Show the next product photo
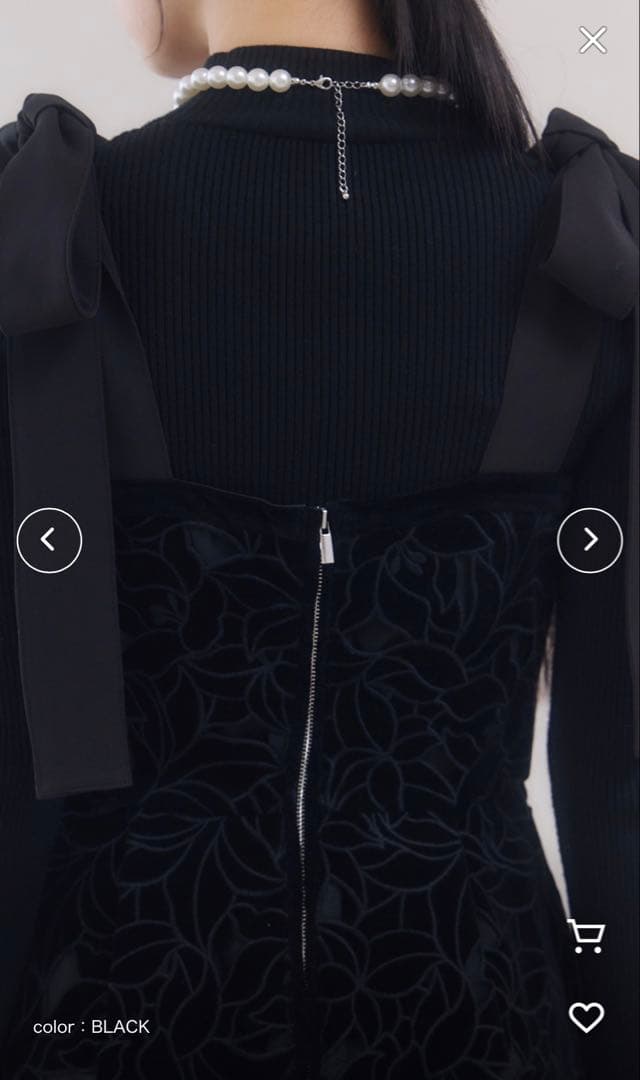The width and height of the screenshot is (640, 1080). pyautogui.click(x=590, y=540)
